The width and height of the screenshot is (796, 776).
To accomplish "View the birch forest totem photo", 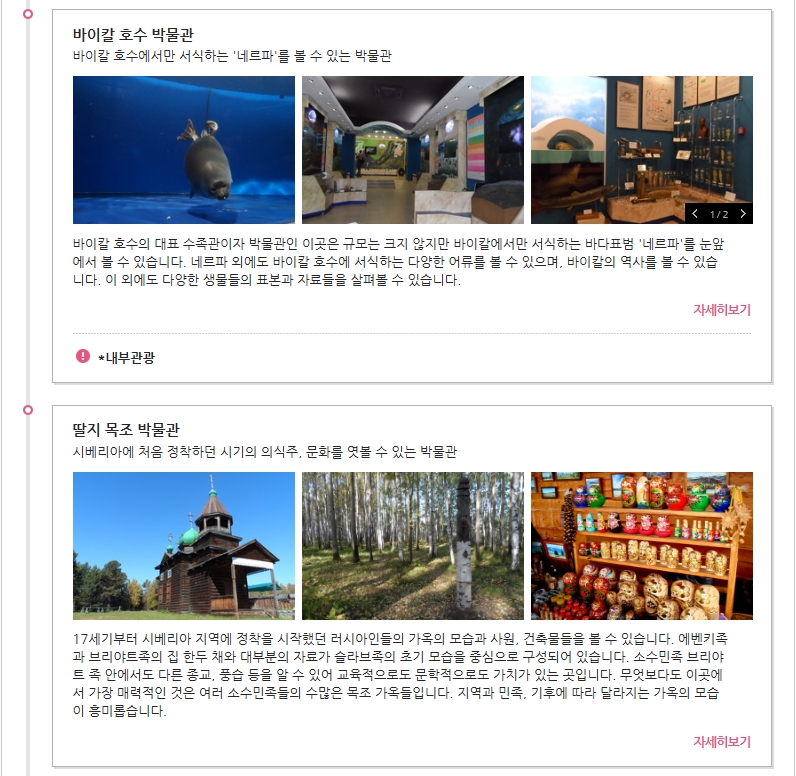I will tap(412, 546).
